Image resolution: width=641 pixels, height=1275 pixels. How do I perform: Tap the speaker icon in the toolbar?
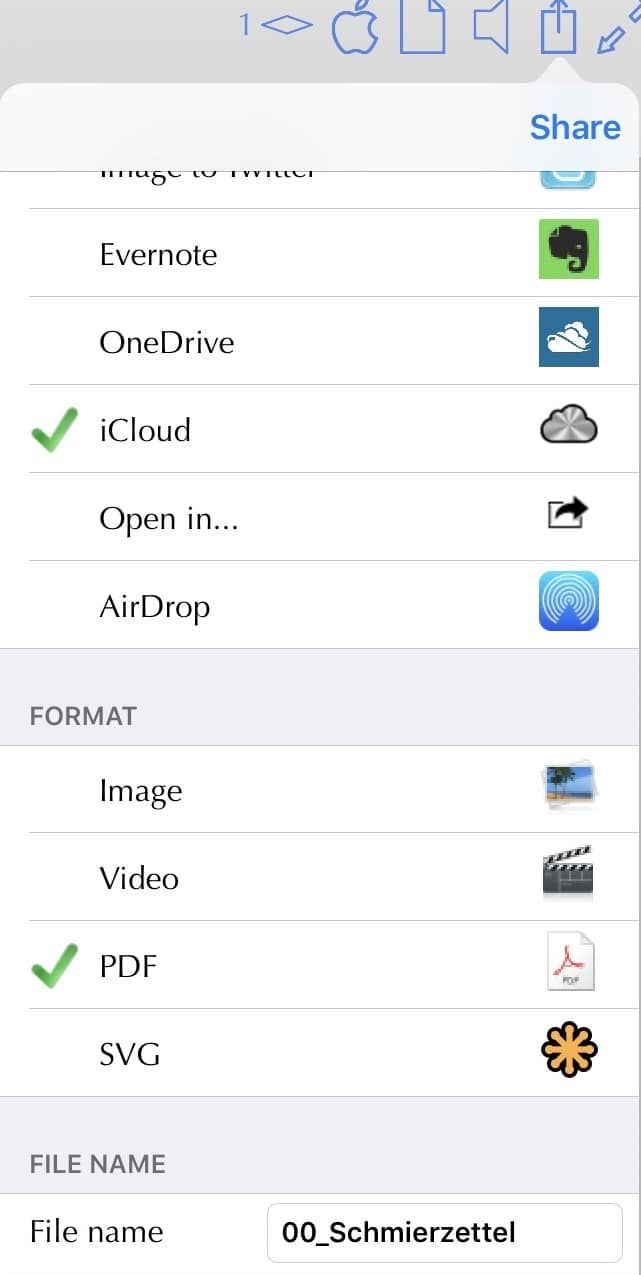pyautogui.click(x=491, y=27)
